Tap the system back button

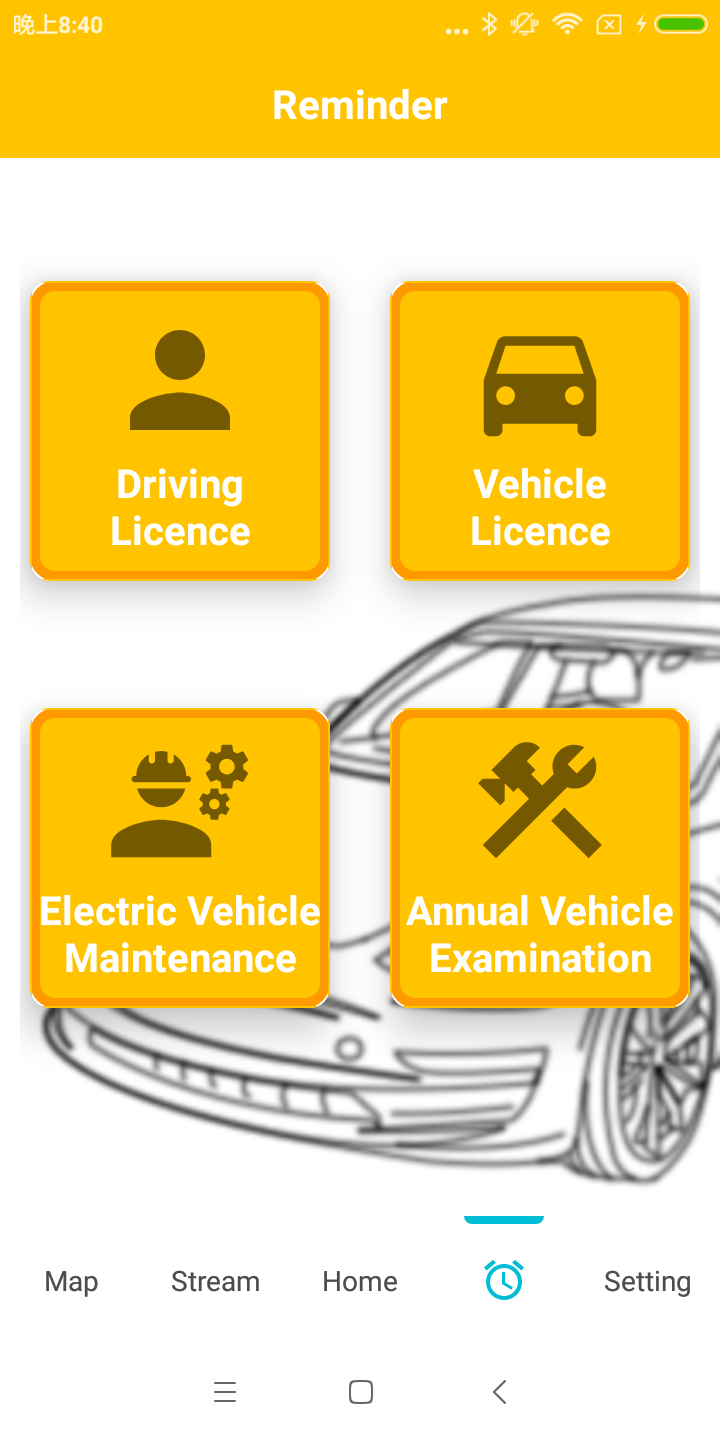pyautogui.click(x=500, y=1391)
